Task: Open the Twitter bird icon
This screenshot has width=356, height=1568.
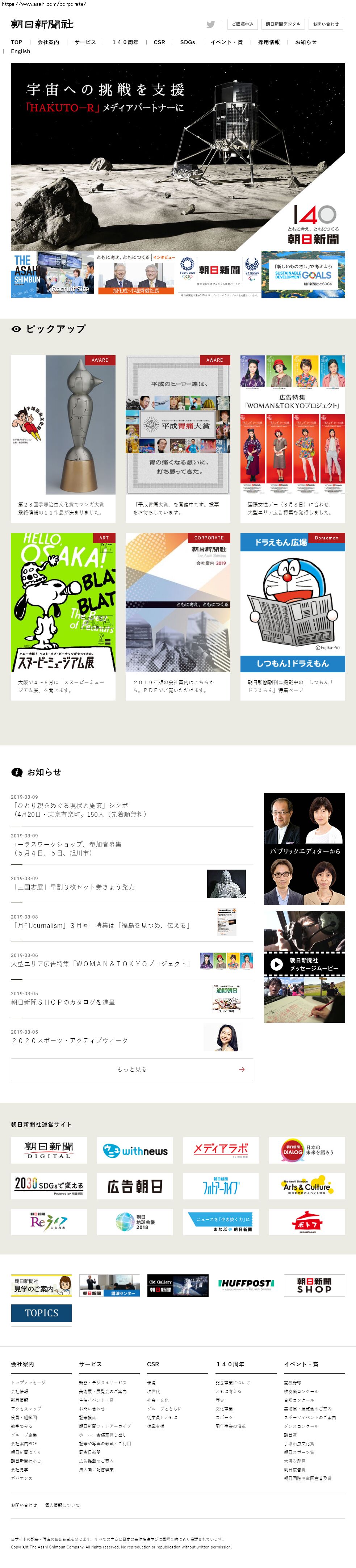Action: pos(210,24)
